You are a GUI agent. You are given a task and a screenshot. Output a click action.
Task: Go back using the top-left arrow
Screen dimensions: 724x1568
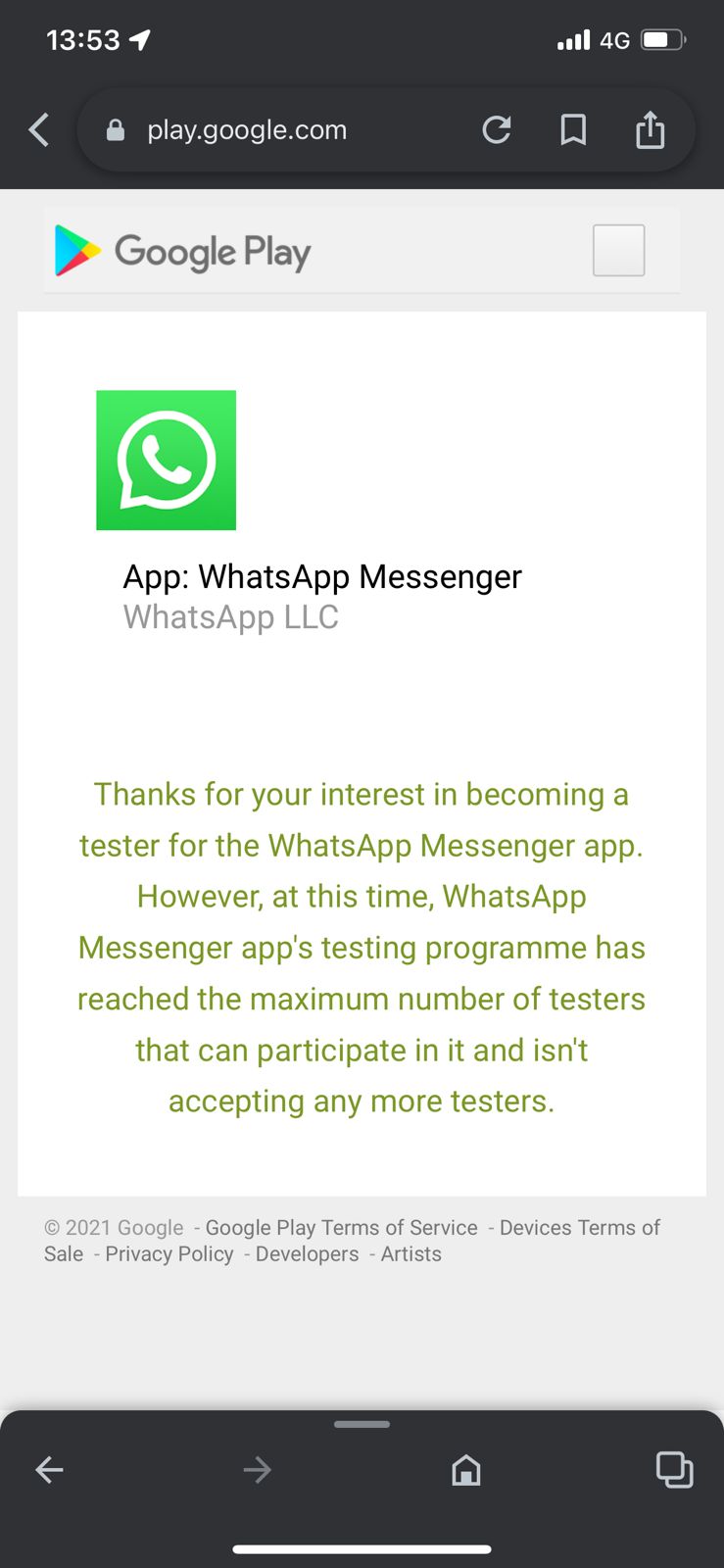click(x=39, y=129)
